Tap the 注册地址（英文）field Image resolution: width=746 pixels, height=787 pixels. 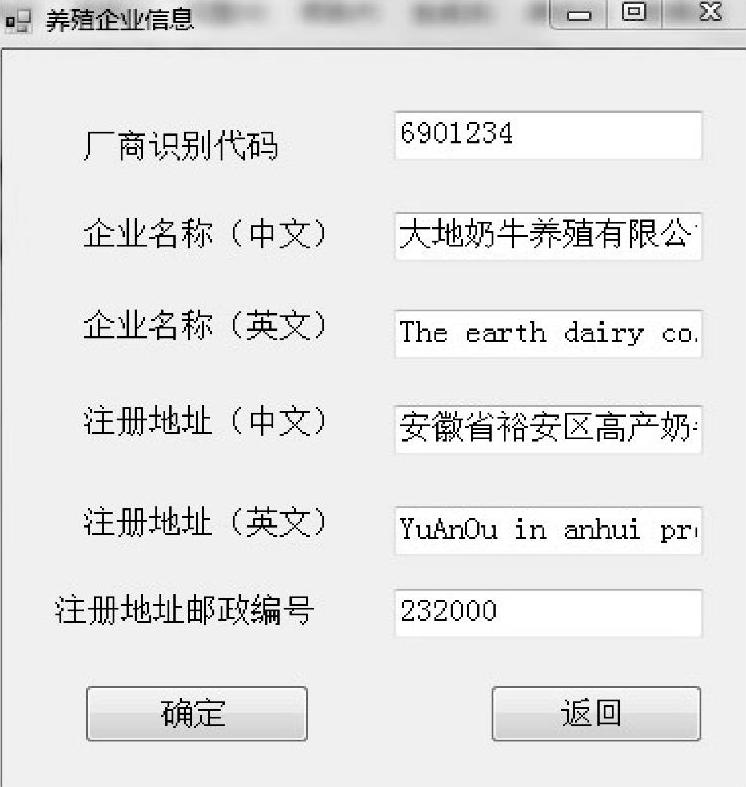coord(548,529)
